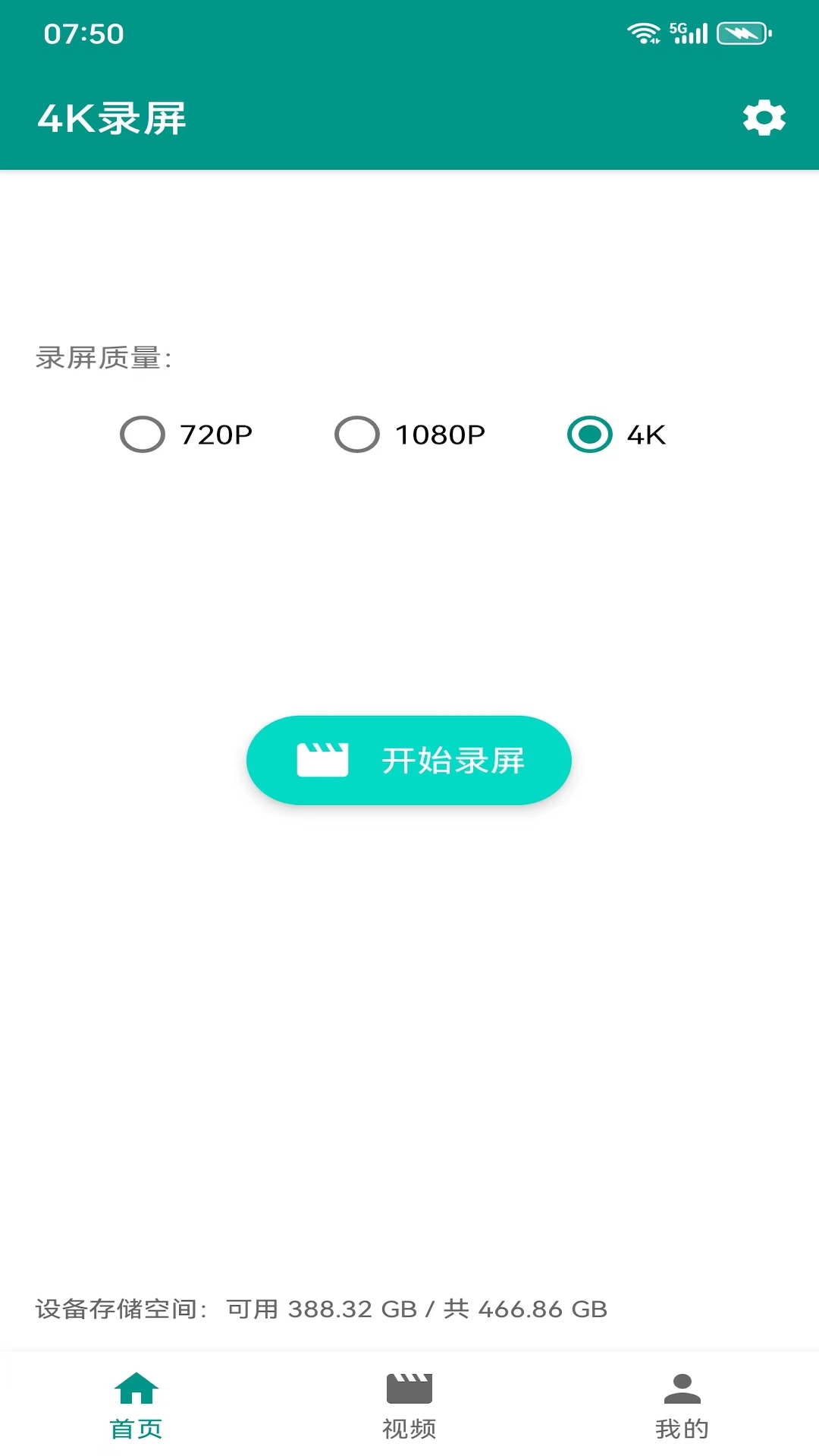Click the 4K quality label text
Screen dimensions: 819x1456
point(645,435)
